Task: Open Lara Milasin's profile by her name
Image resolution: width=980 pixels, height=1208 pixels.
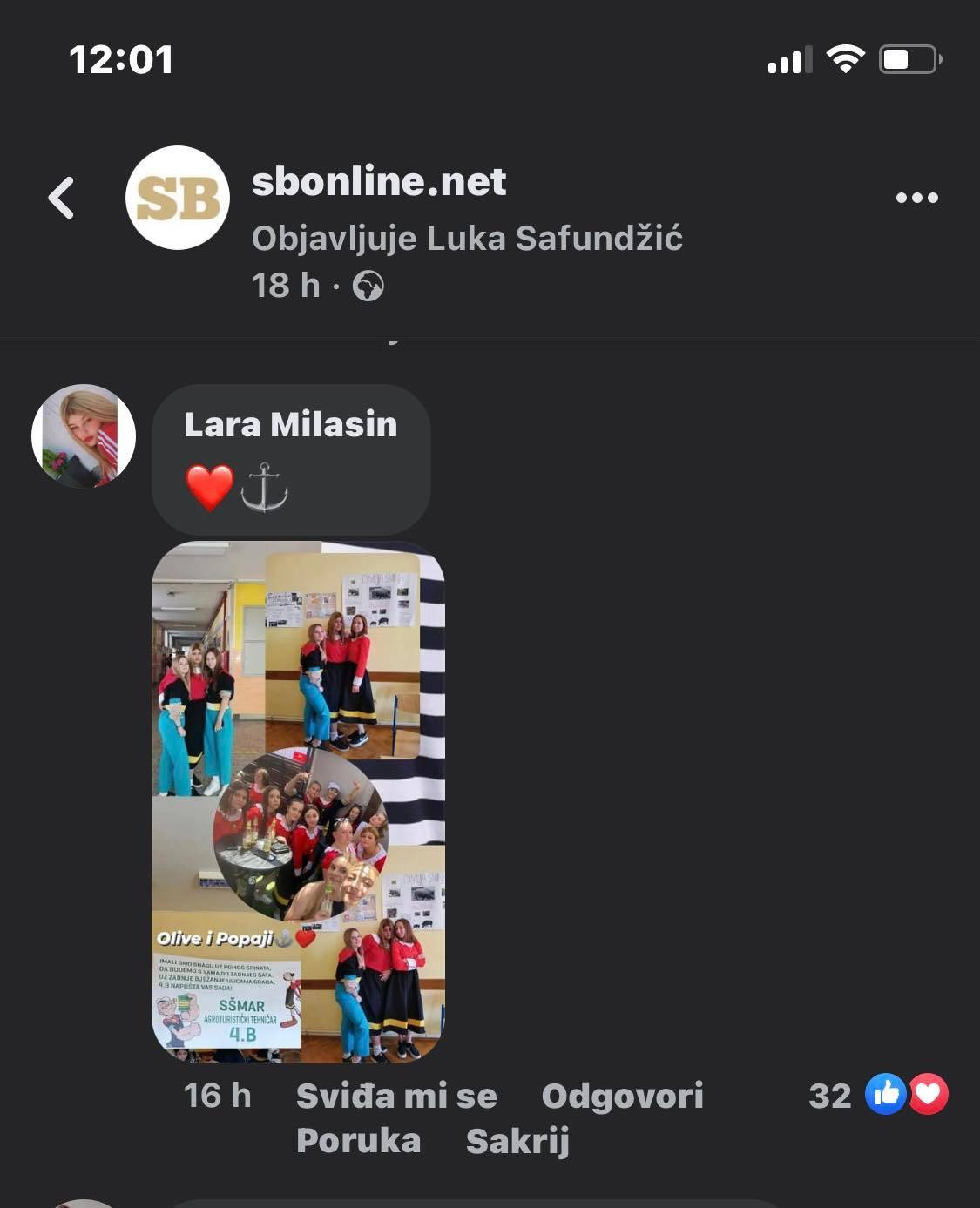Action: tap(290, 424)
